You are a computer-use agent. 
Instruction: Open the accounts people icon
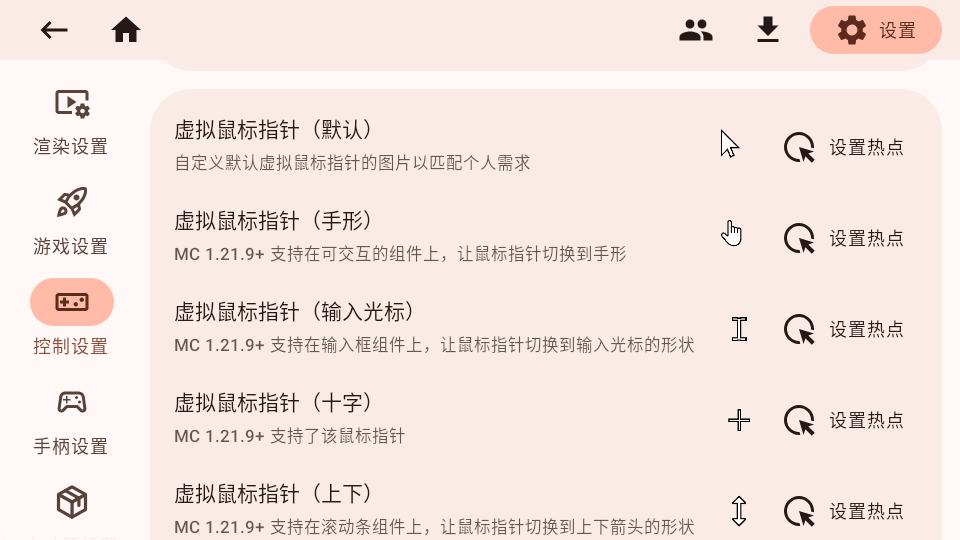695,30
